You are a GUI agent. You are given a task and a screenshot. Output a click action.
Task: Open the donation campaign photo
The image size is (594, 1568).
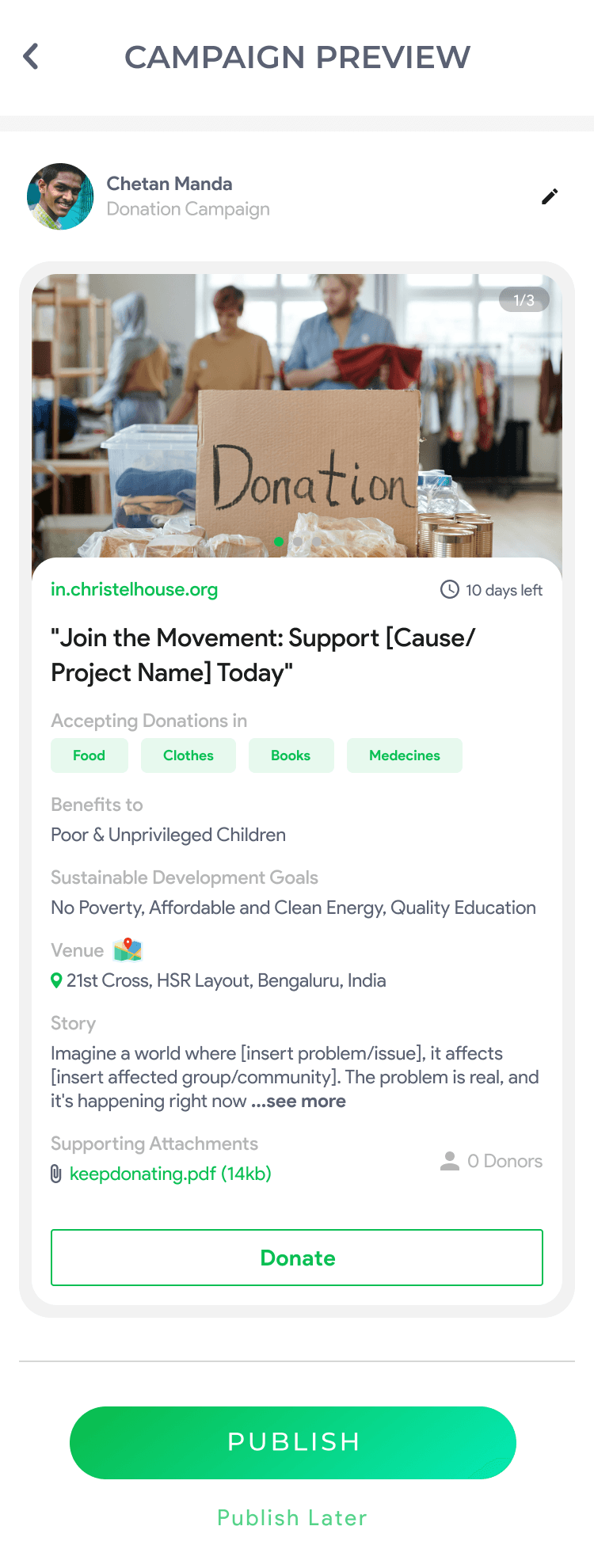pyautogui.click(x=297, y=416)
